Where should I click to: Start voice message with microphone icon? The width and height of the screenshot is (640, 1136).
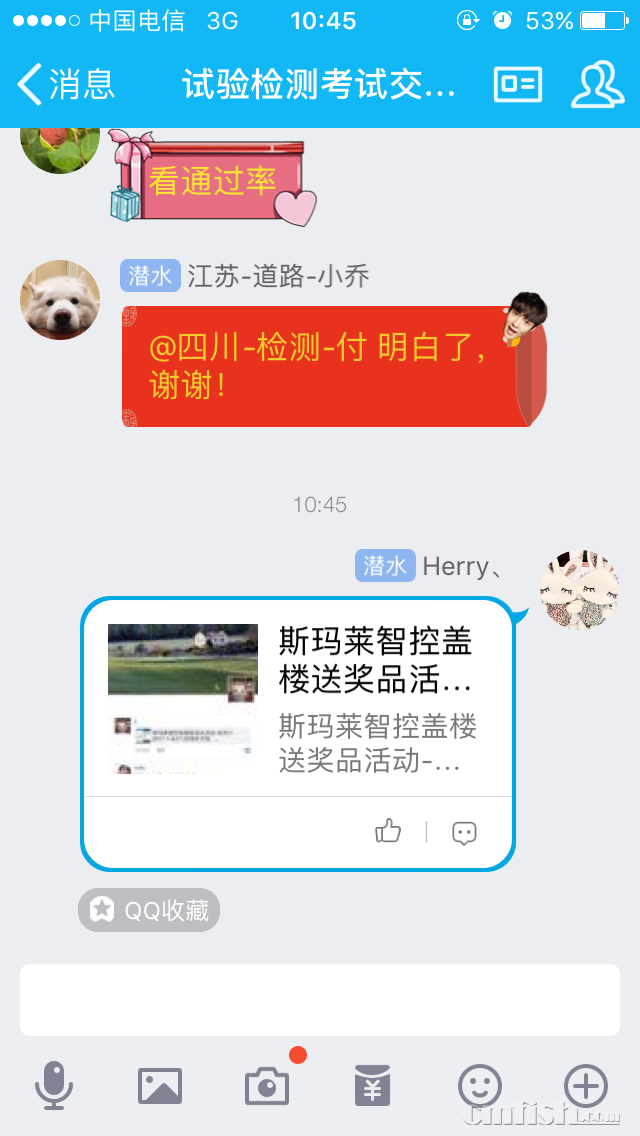pos(54,1085)
